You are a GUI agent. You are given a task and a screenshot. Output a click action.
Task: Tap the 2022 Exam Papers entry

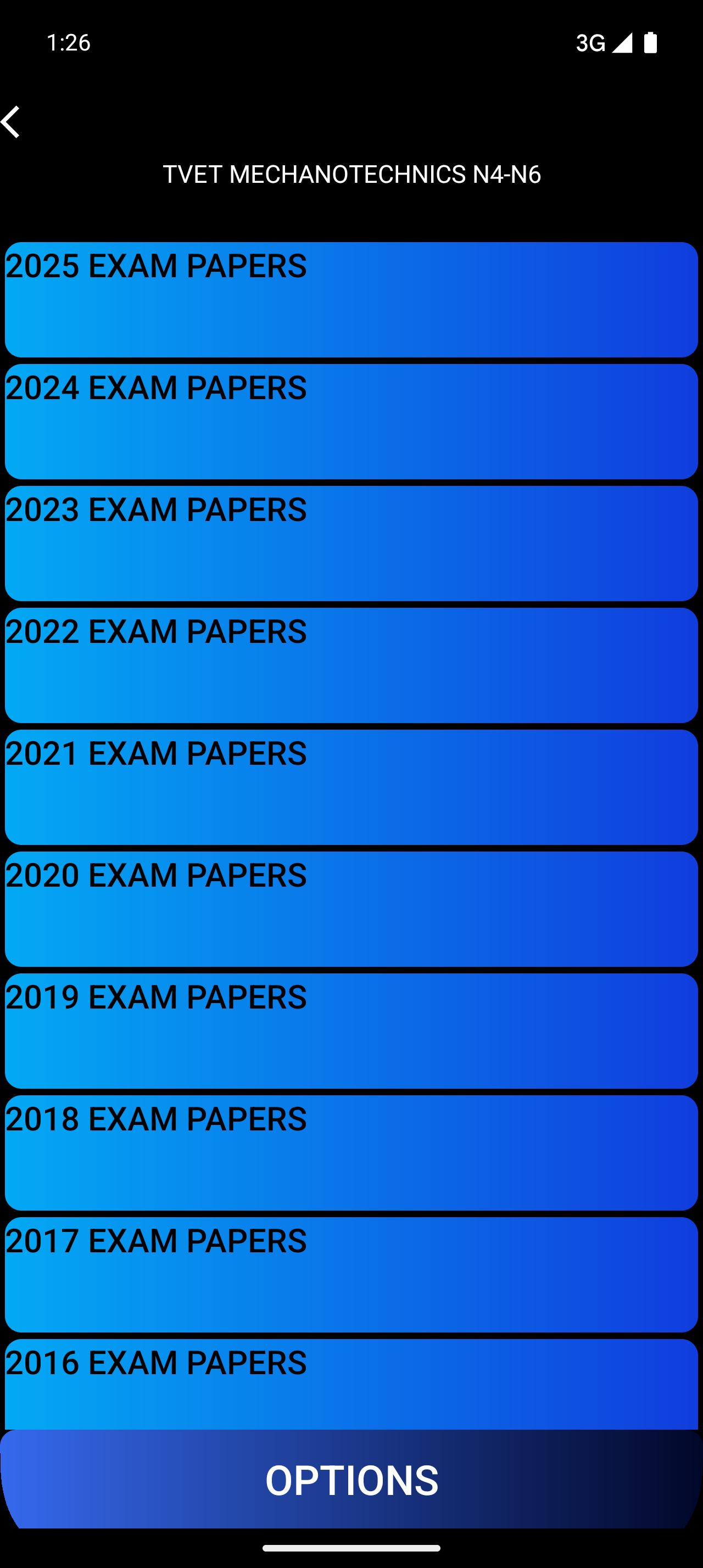pos(351,665)
